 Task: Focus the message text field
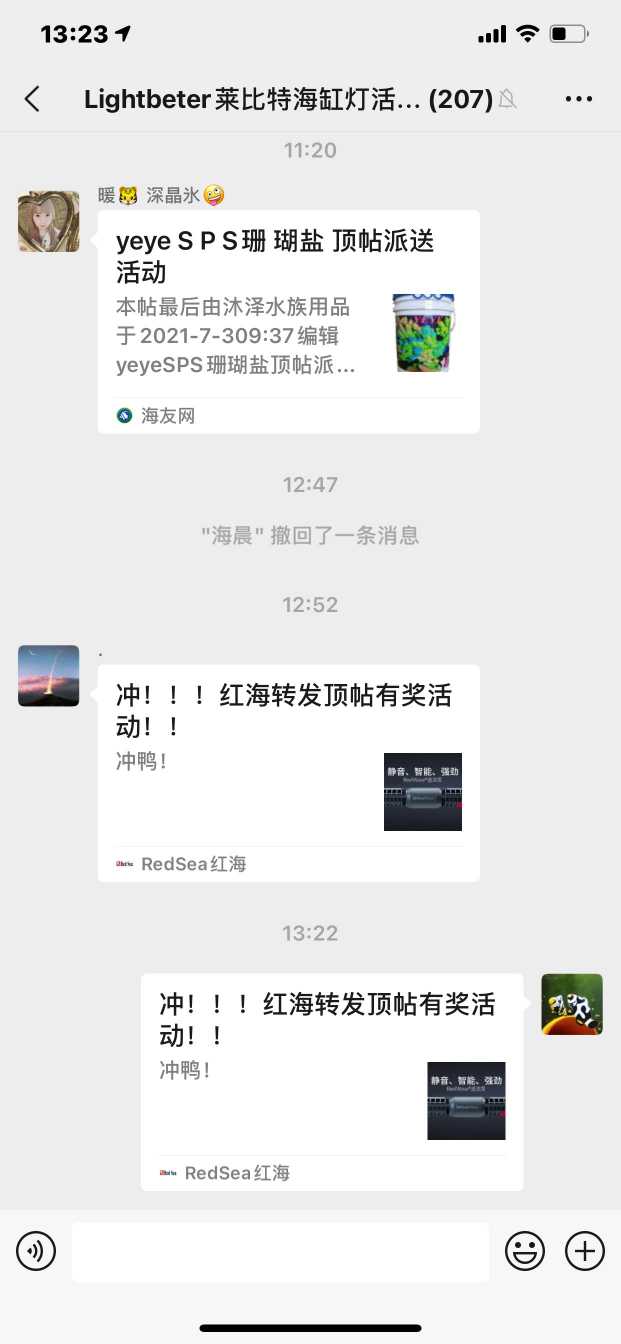(x=280, y=1251)
